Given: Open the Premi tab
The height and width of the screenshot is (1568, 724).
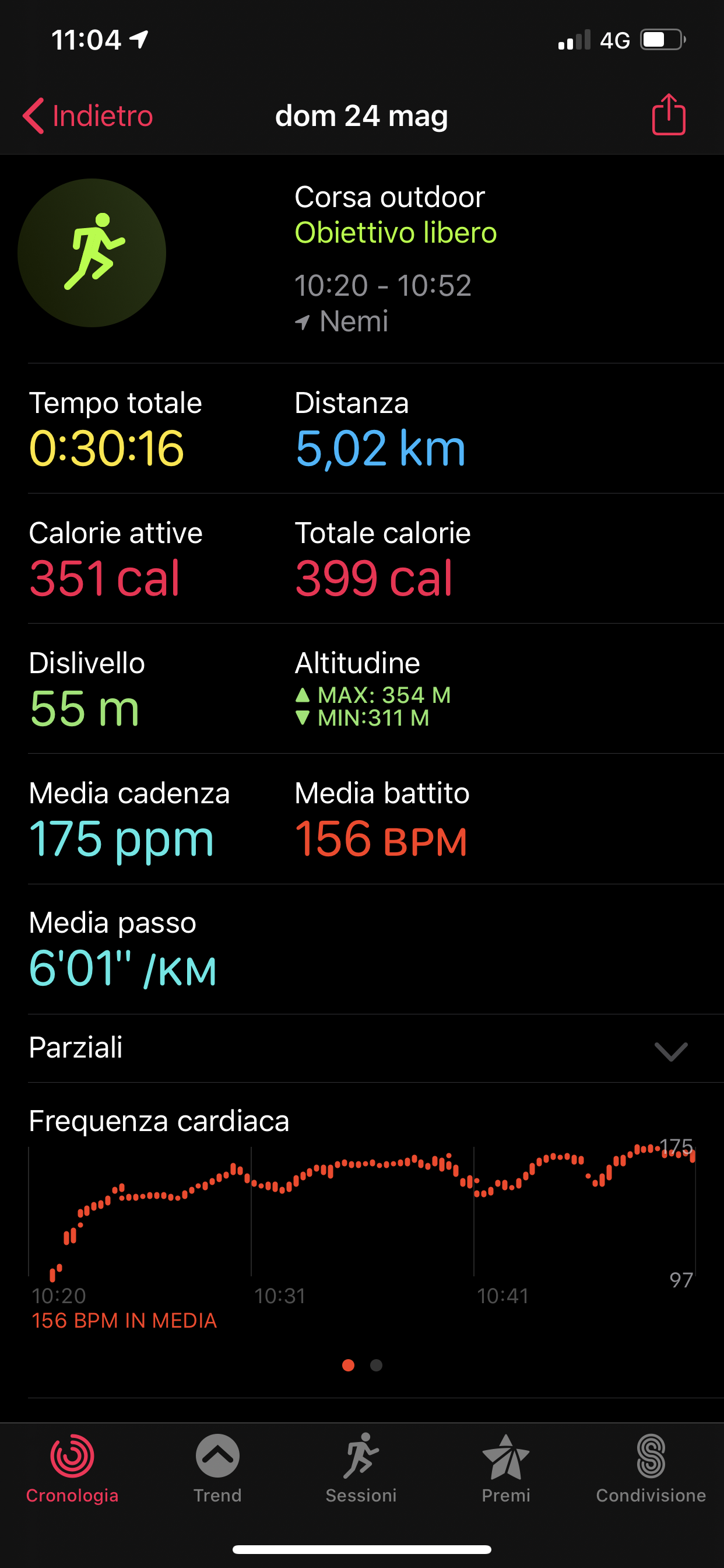Looking at the screenshot, I should (x=506, y=1468).
